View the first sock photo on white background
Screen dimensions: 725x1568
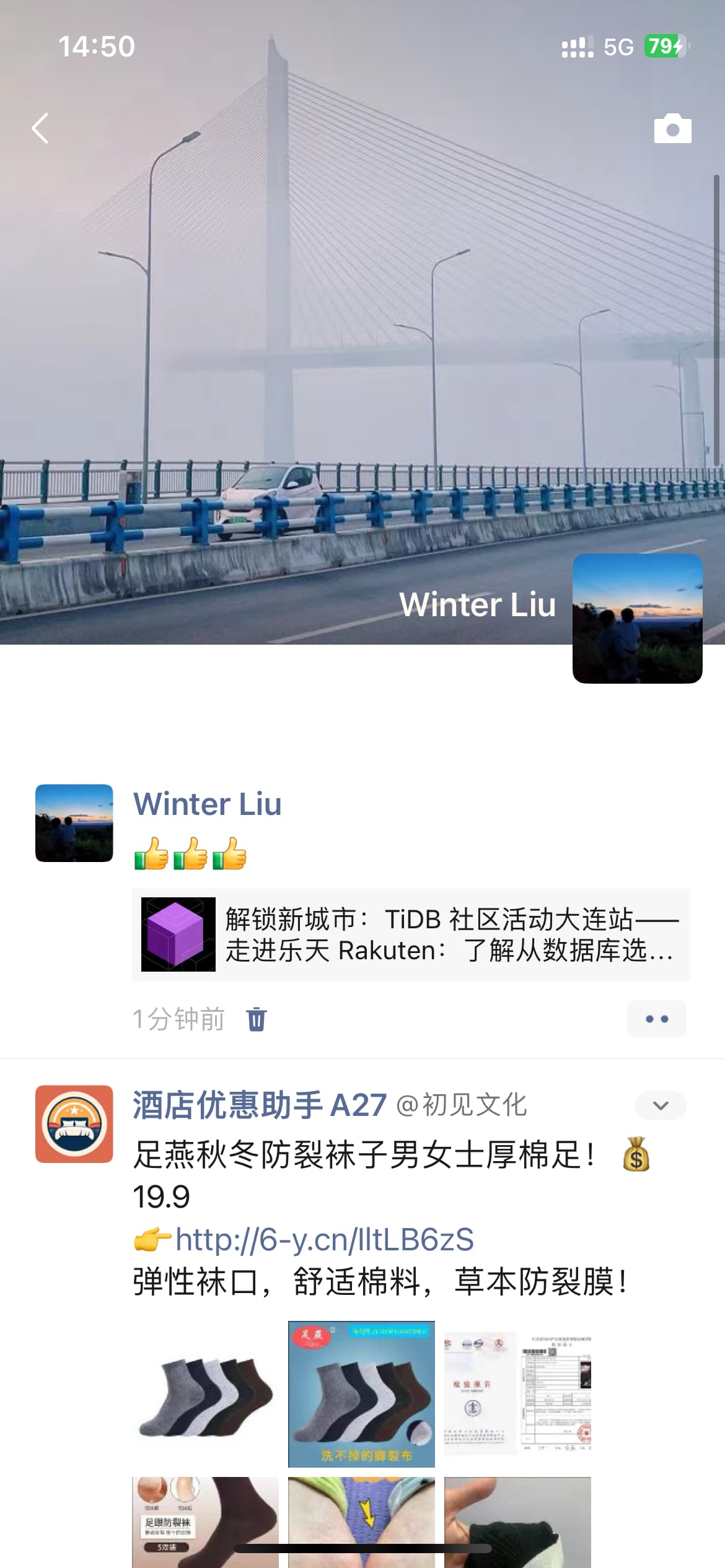coord(205,1393)
